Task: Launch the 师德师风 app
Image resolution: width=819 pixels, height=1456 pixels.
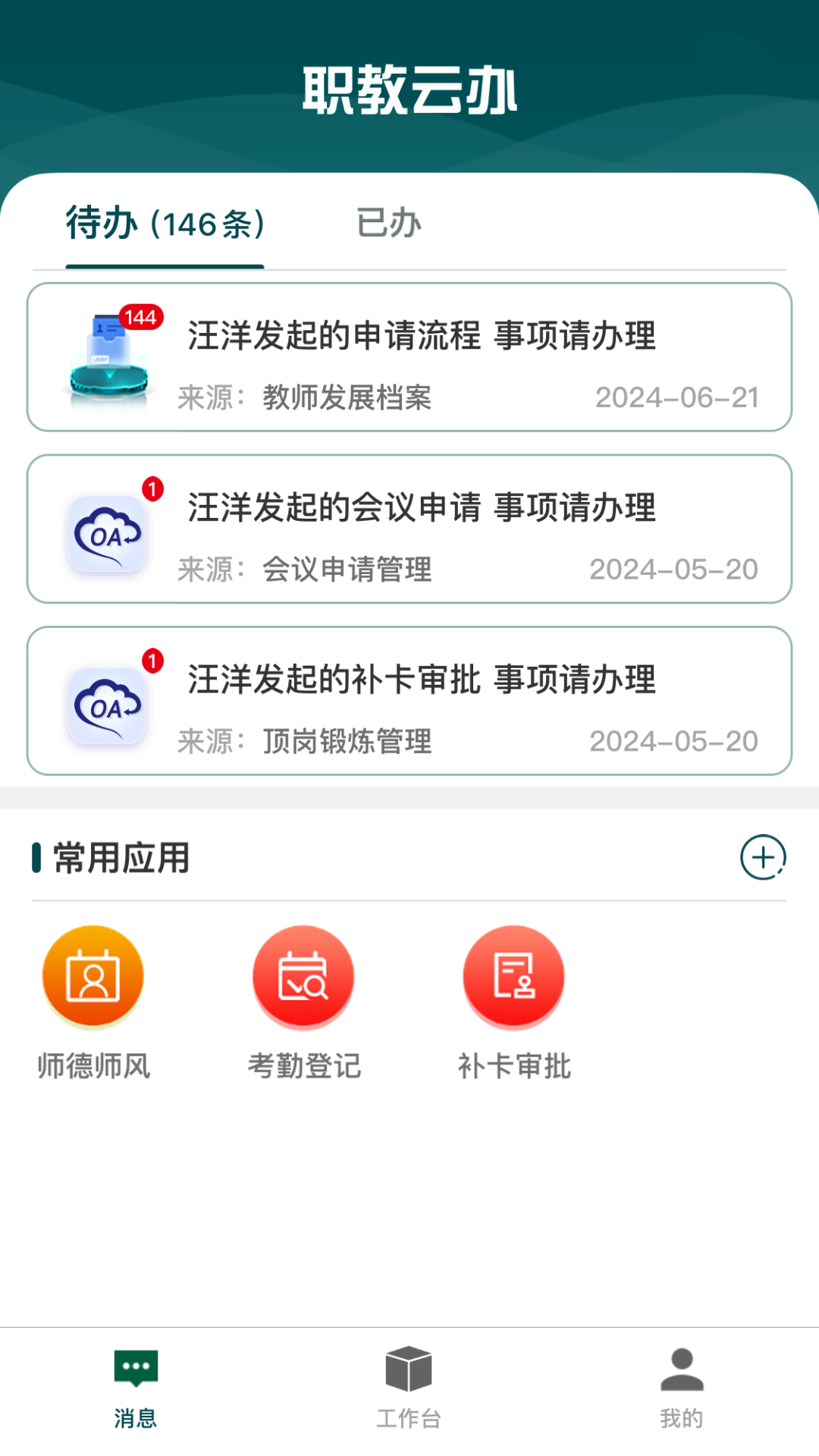Action: (93, 977)
